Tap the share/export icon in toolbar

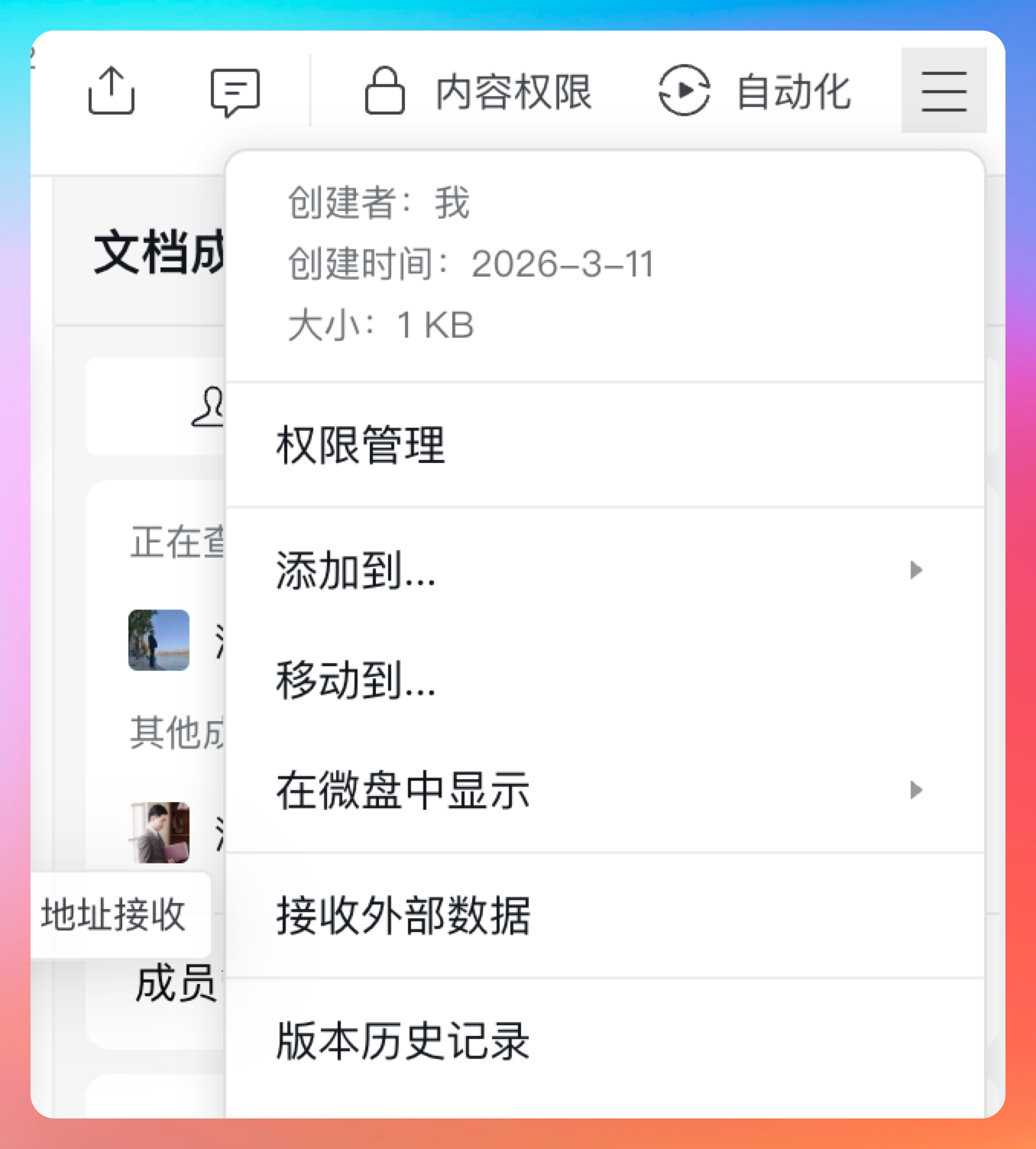[x=112, y=91]
